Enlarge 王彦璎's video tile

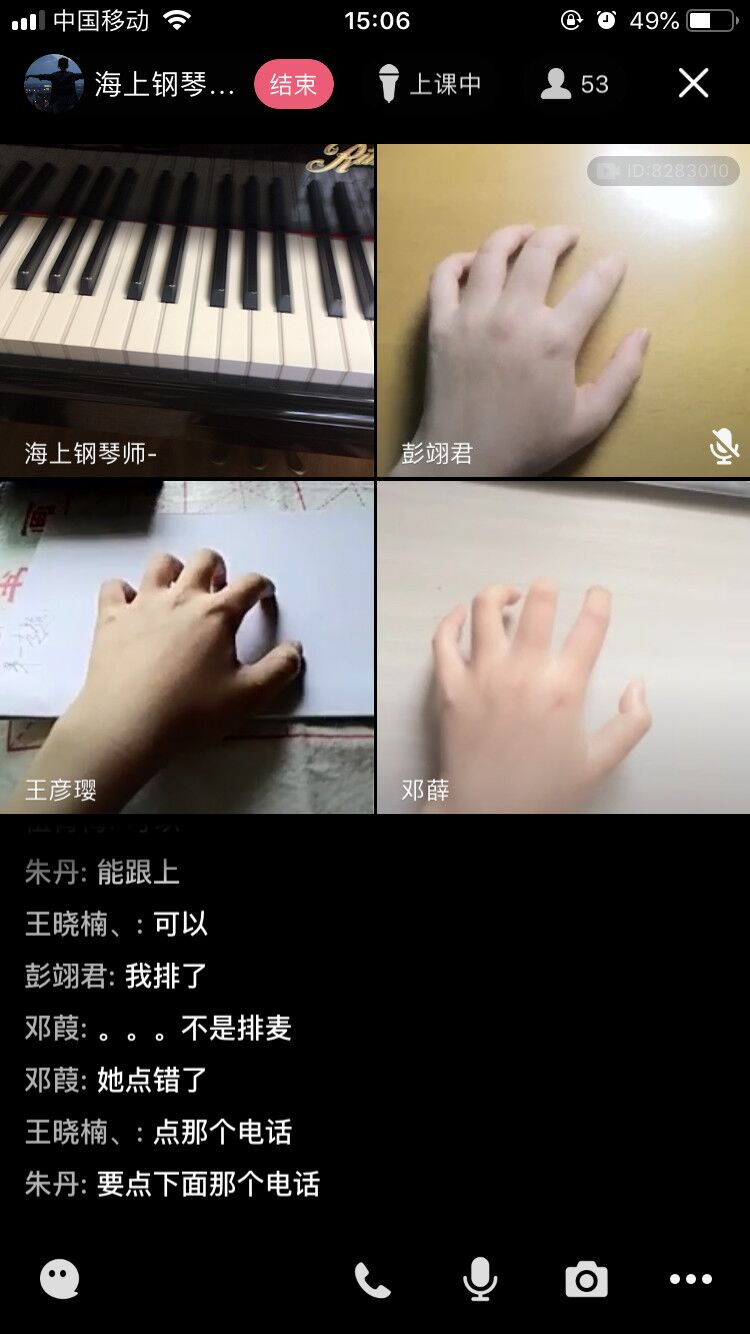point(187,647)
